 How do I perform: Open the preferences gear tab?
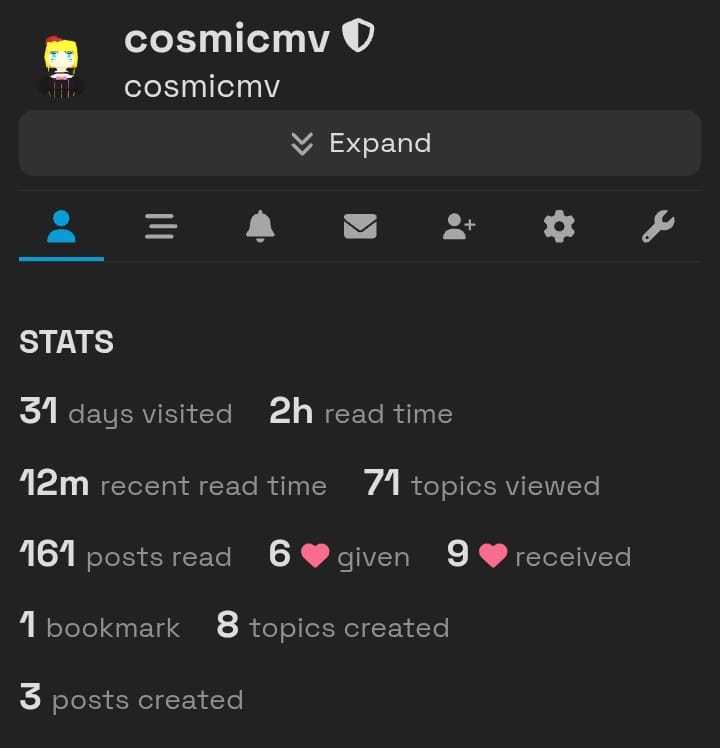point(559,228)
